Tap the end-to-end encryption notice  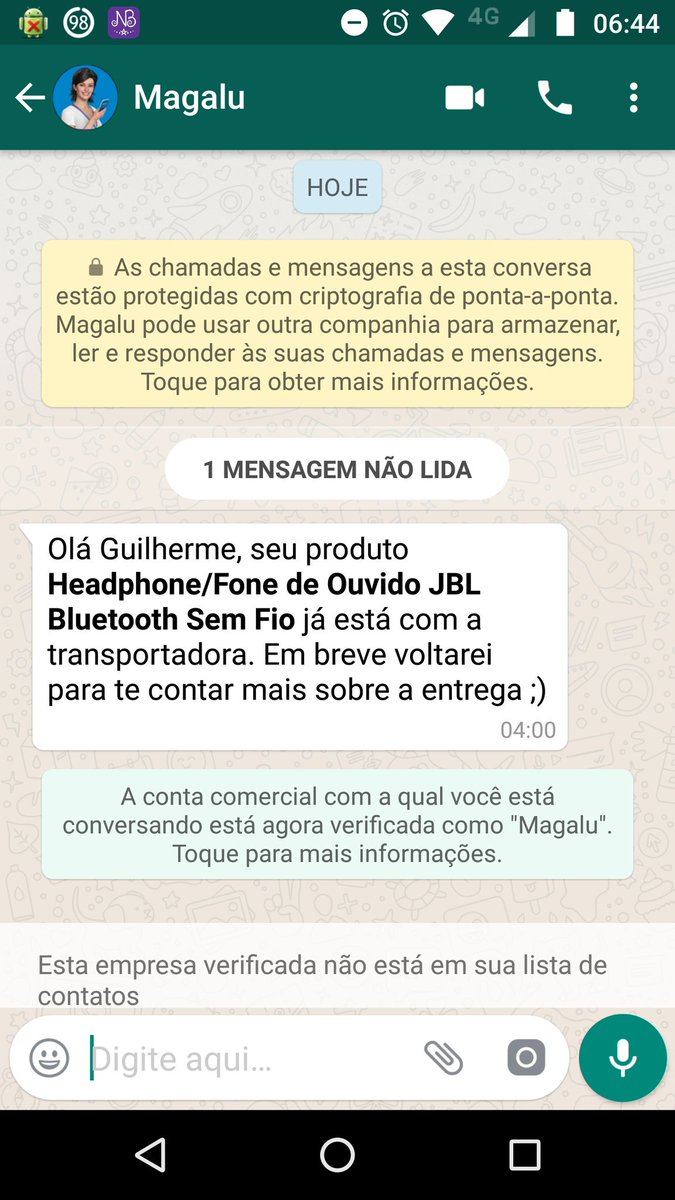337,324
